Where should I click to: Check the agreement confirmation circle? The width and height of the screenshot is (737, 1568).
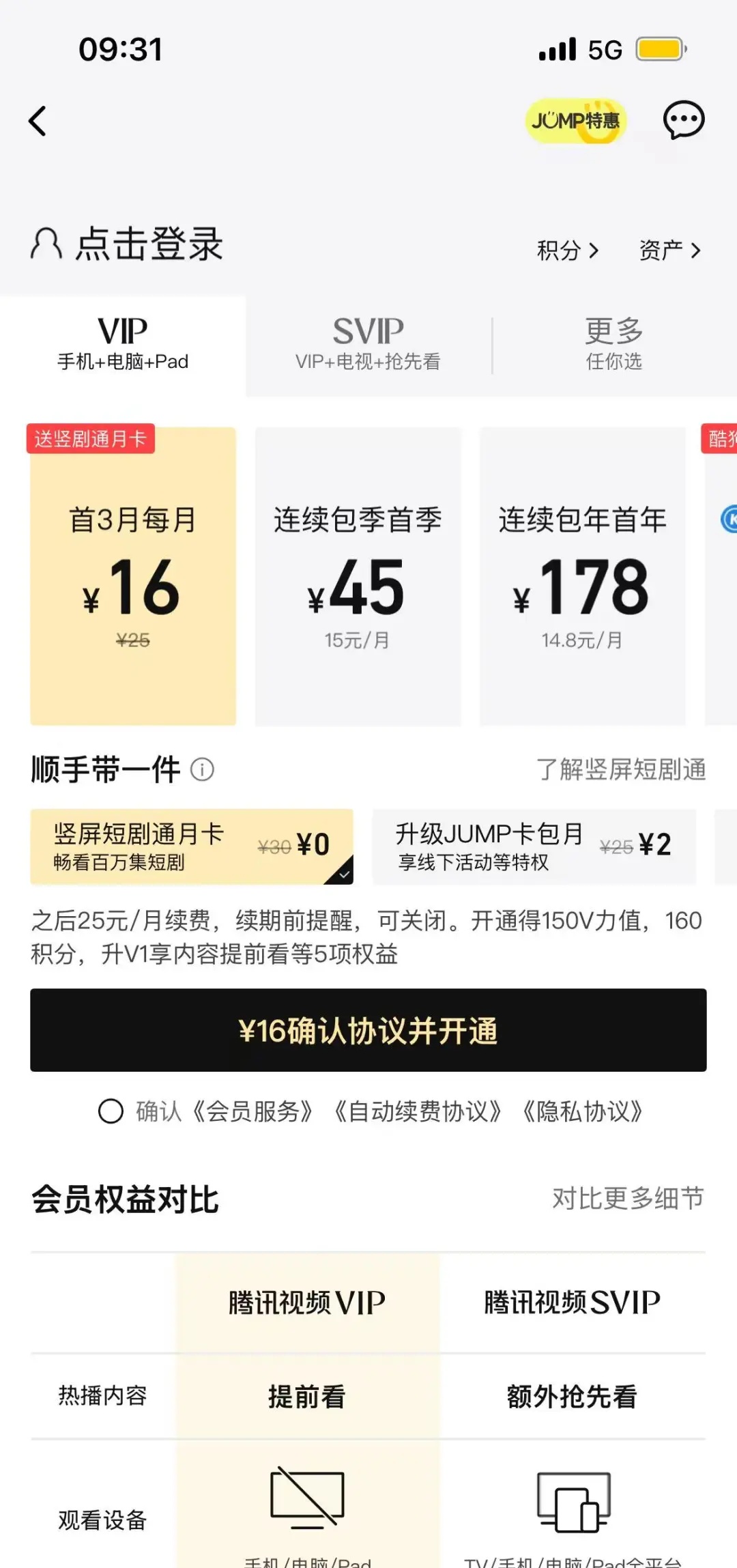tap(111, 1111)
